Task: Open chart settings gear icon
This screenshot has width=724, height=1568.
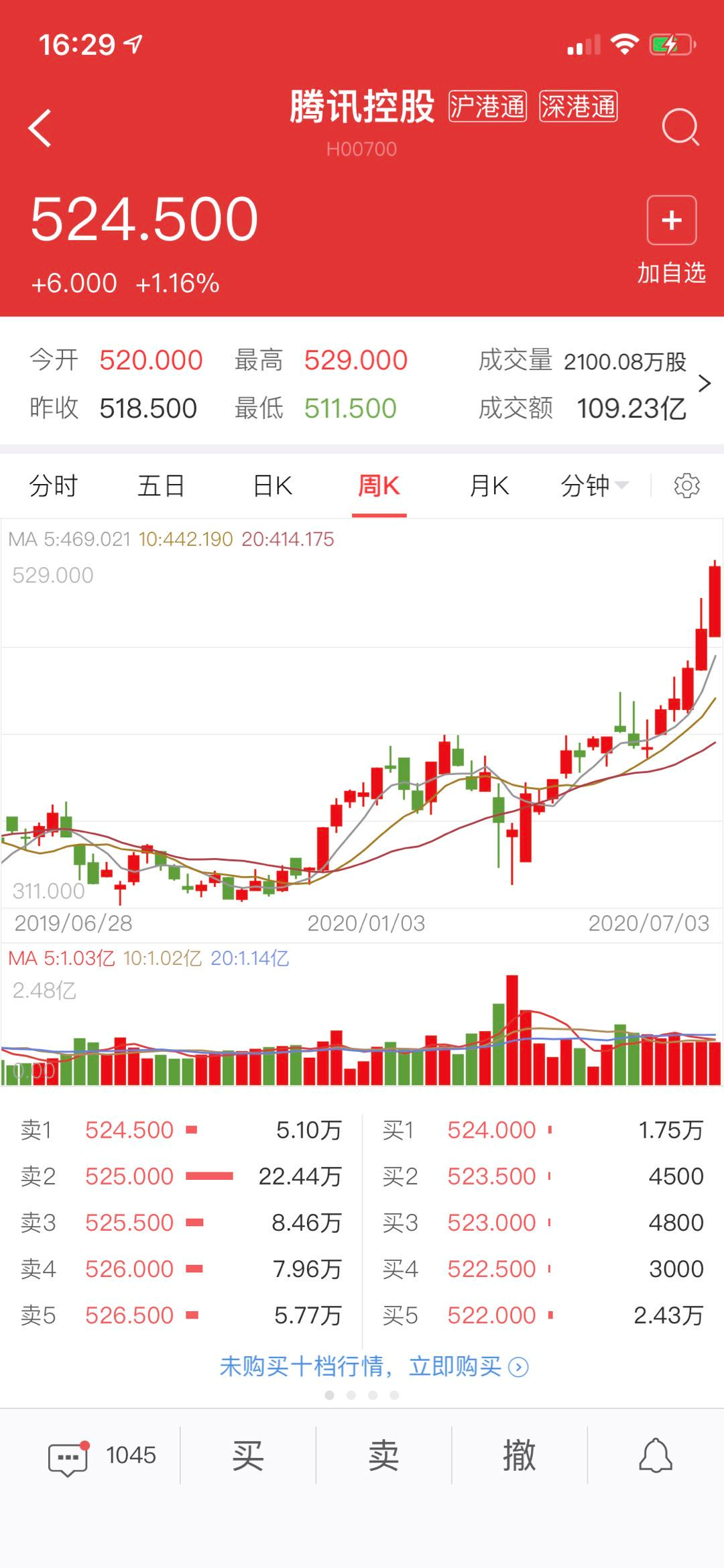Action: click(686, 485)
